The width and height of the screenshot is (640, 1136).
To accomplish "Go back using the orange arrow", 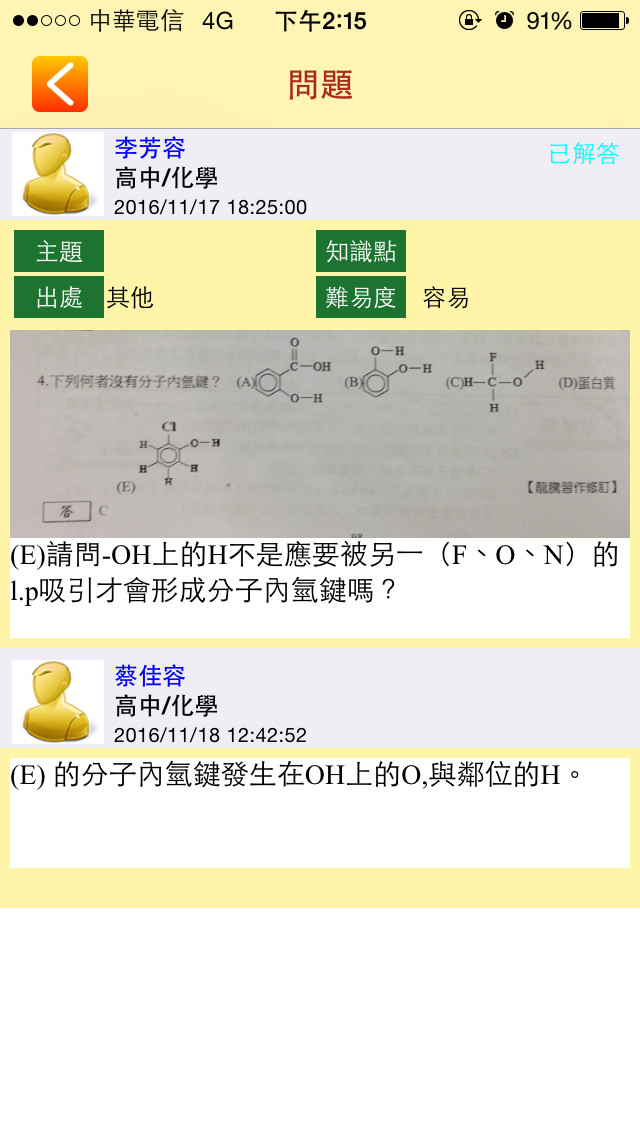I will [60, 84].
